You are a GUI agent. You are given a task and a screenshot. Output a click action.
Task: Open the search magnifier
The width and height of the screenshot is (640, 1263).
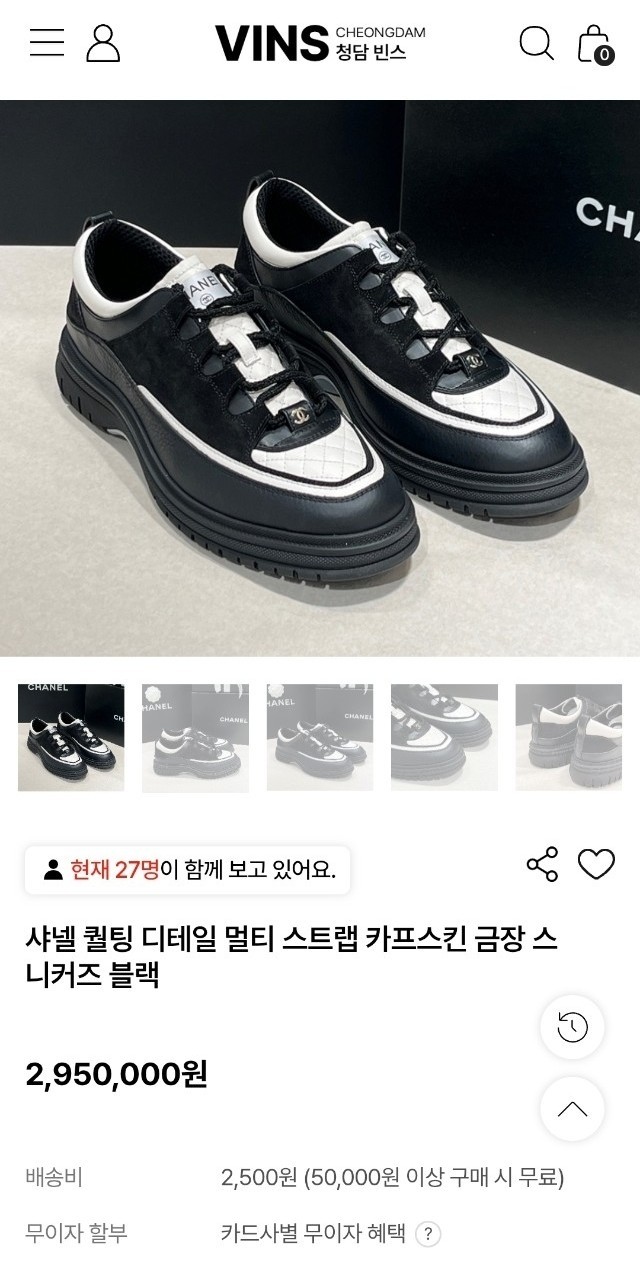click(x=536, y=43)
